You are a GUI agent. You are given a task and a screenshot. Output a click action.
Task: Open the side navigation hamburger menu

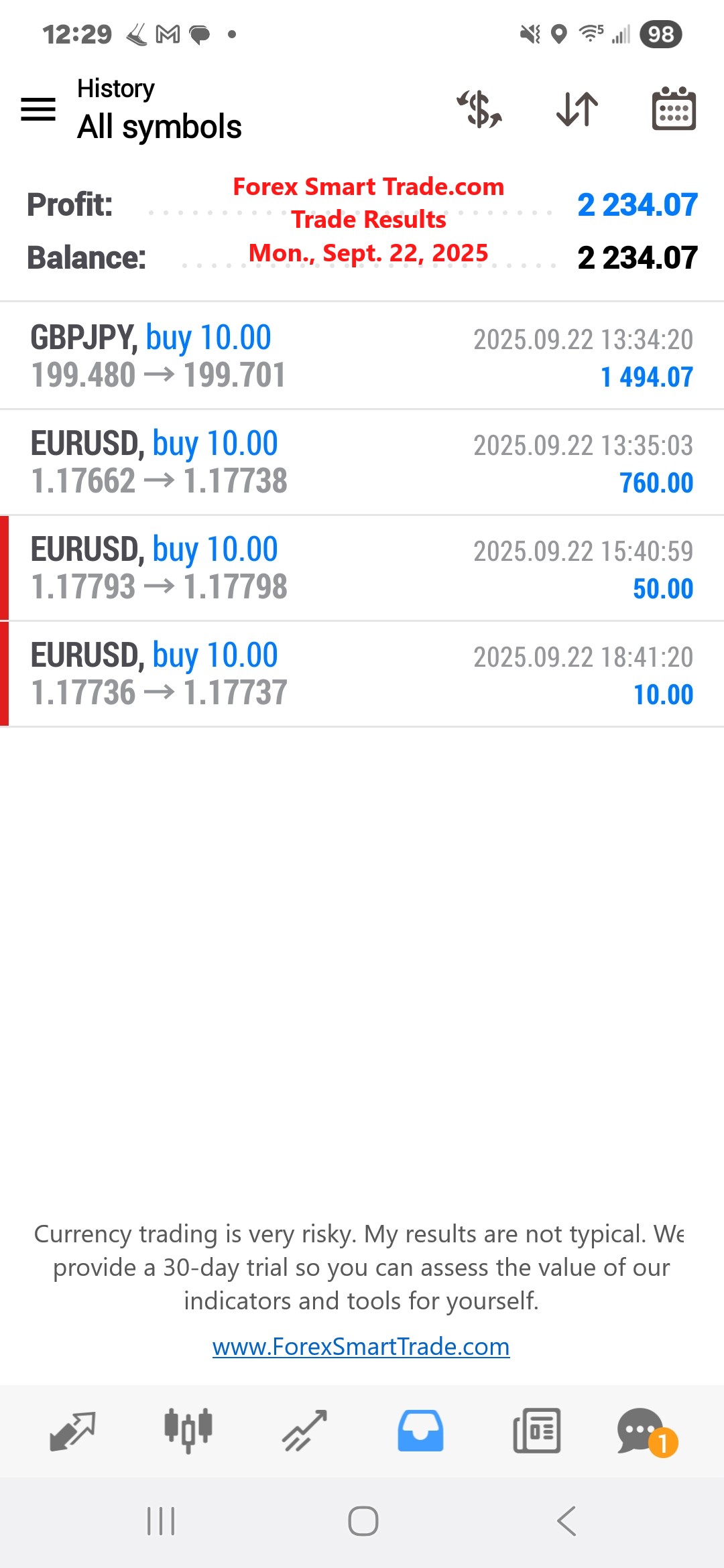[38, 109]
